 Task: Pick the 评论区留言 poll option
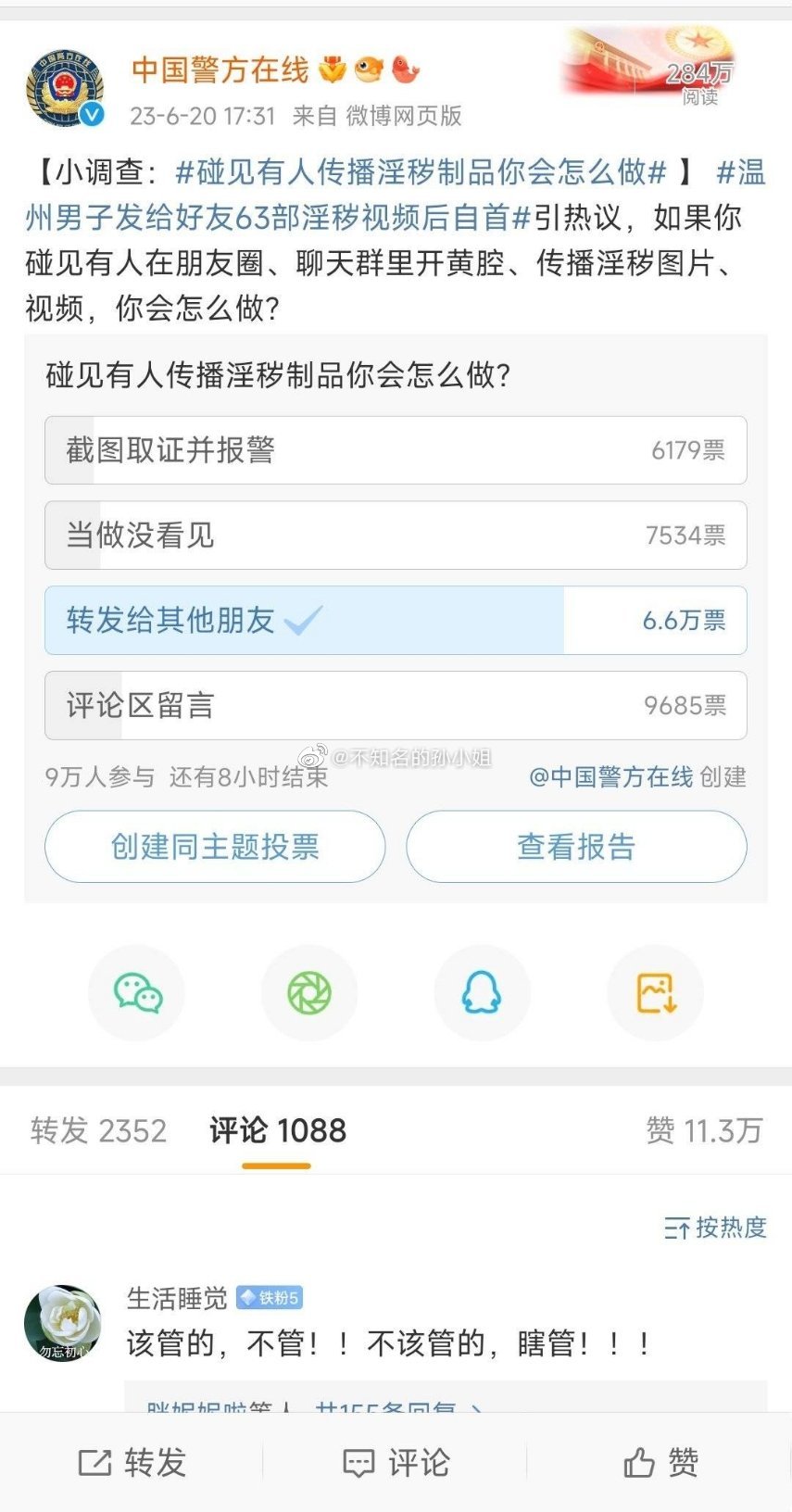point(396,705)
